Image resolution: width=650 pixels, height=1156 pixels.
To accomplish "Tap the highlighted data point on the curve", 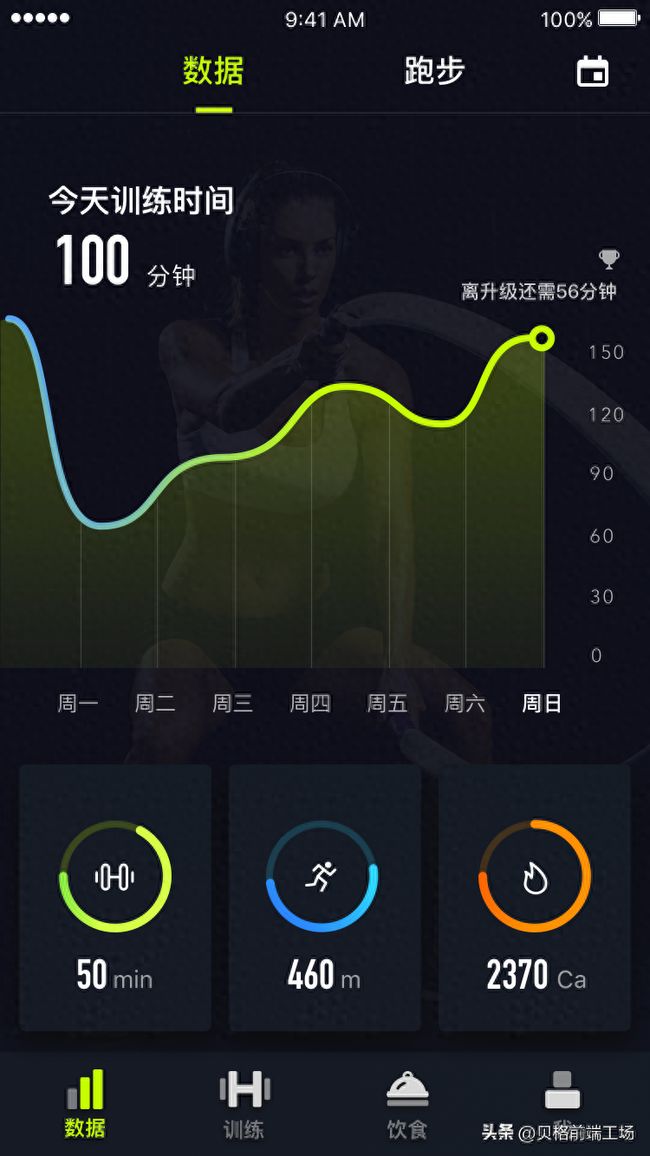I will (542, 338).
